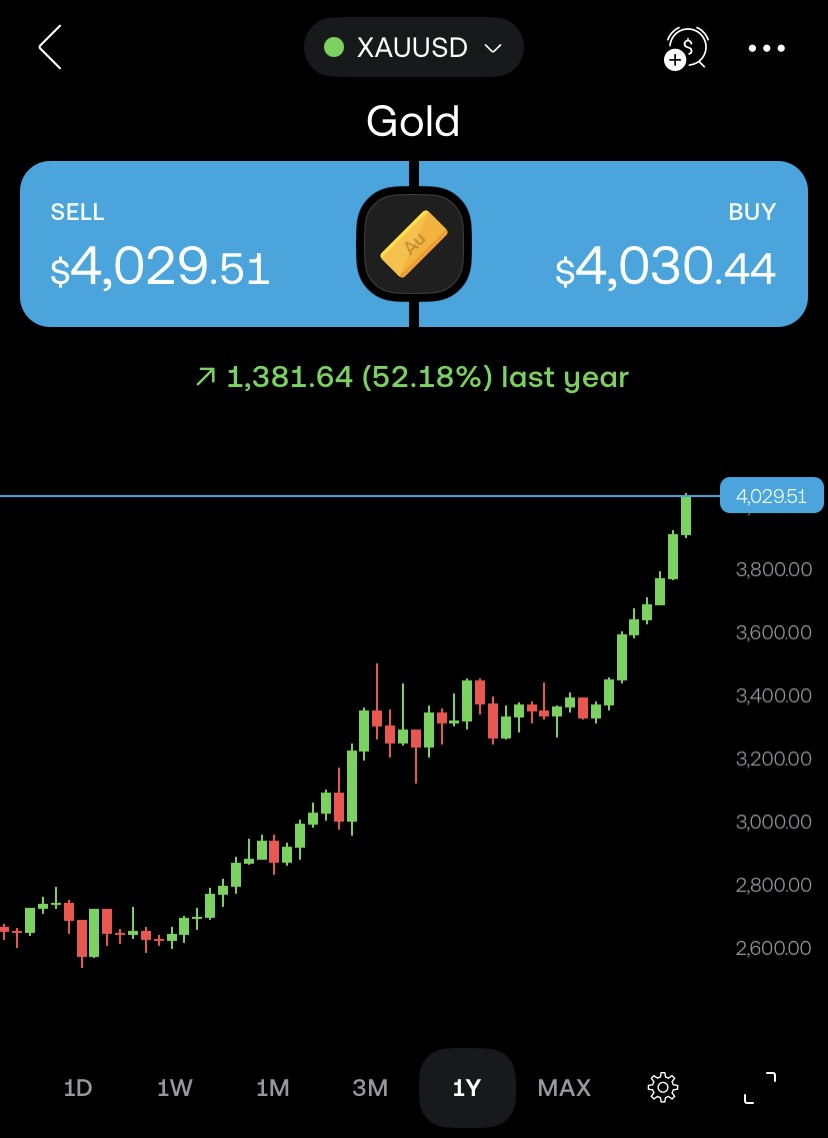Image resolution: width=828 pixels, height=1138 pixels.
Task: Open the XAUUSD symbol dropdown
Action: click(413, 47)
